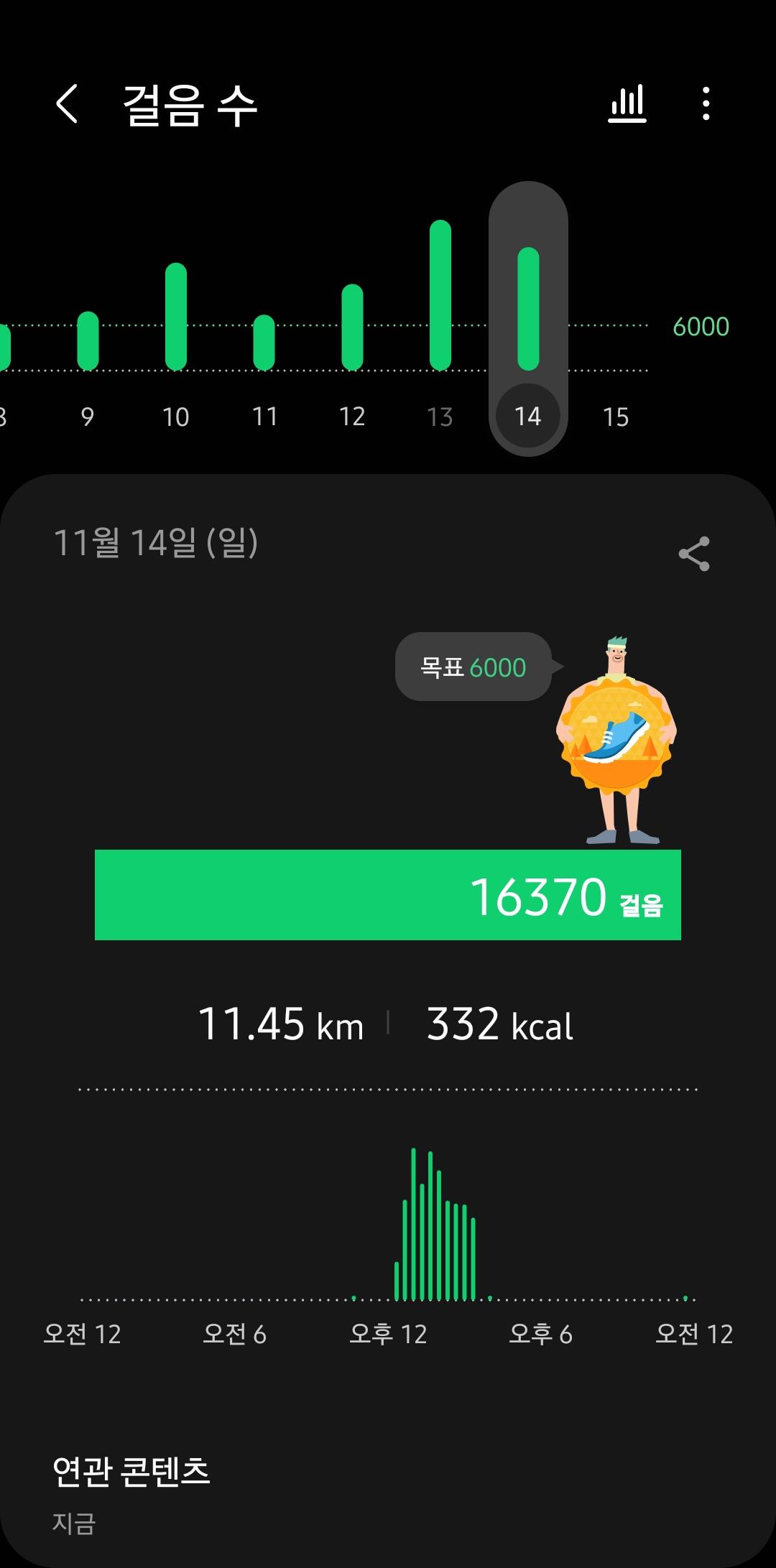Screen dimensions: 776x1568
Task: Select day 15 in the step chart
Action: 616,416
